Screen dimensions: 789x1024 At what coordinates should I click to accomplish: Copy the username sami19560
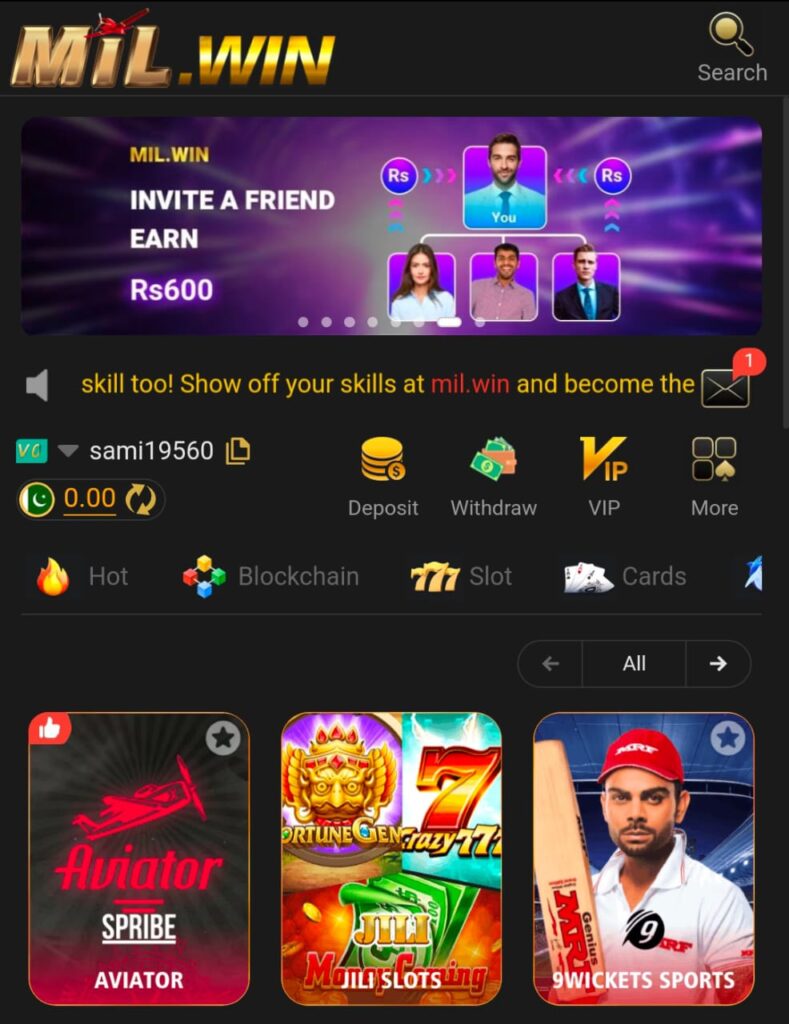click(238, 452)
